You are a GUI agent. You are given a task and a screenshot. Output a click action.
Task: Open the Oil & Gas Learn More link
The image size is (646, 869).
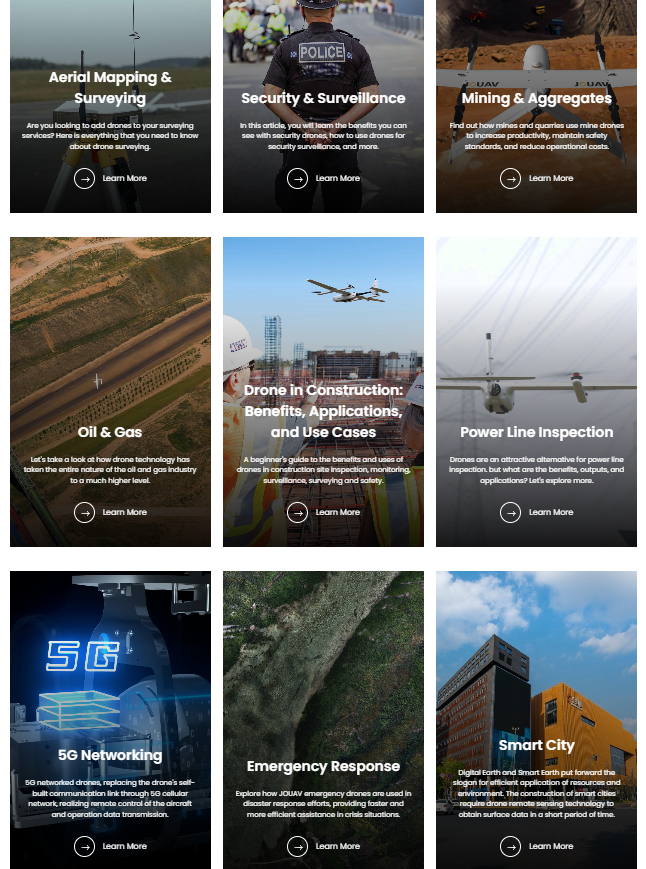click(111, 512)
